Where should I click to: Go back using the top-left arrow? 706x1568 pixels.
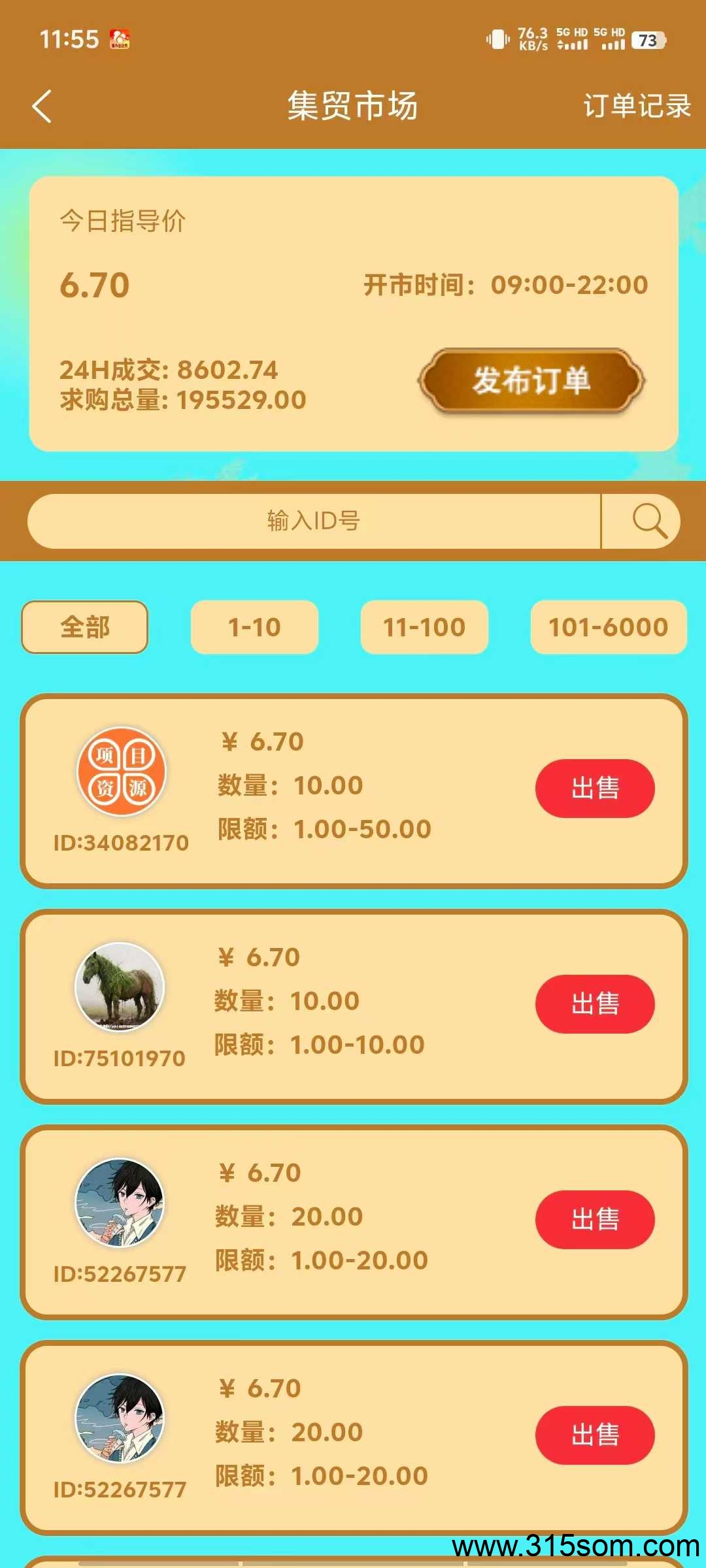pyautogui.click(x=42, y=106)
